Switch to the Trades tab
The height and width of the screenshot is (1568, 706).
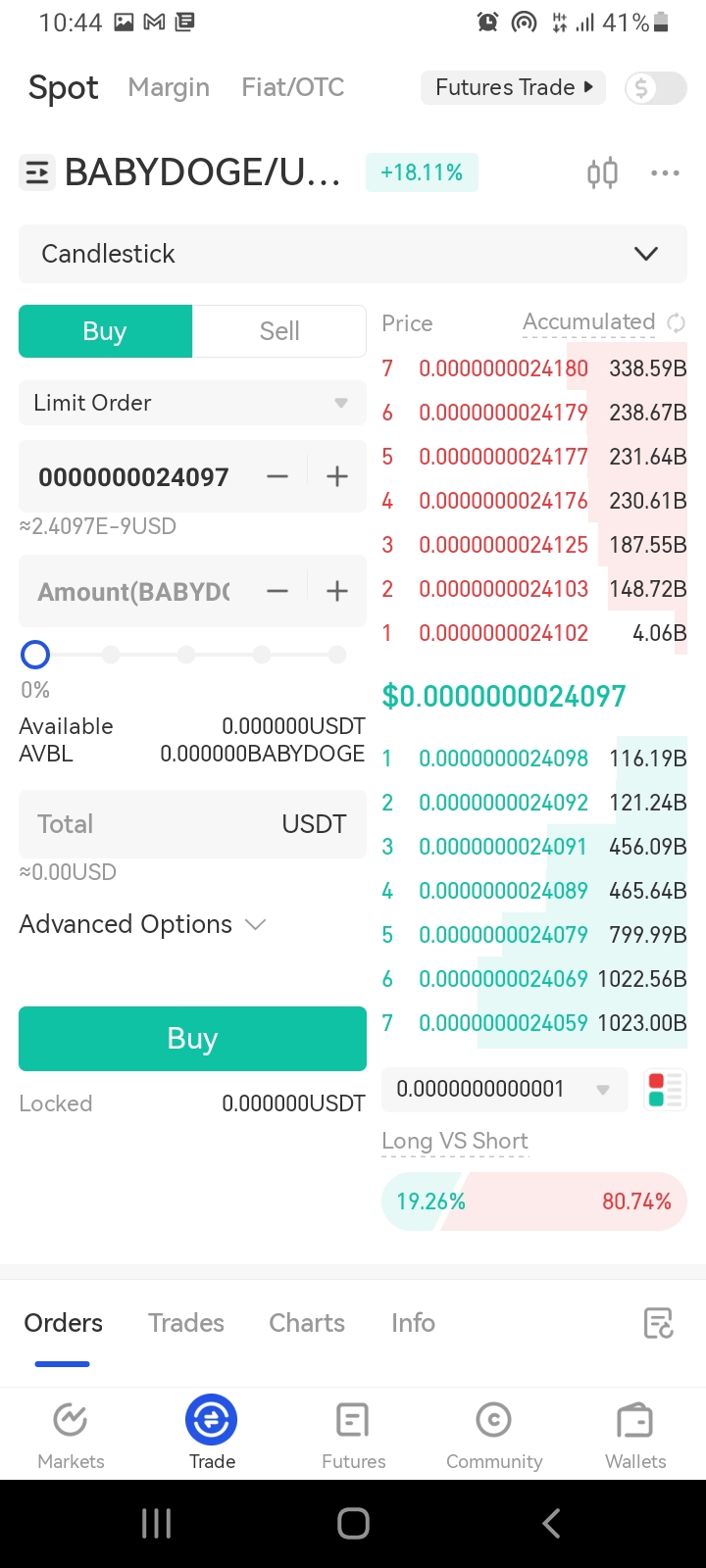[186, 1323]
